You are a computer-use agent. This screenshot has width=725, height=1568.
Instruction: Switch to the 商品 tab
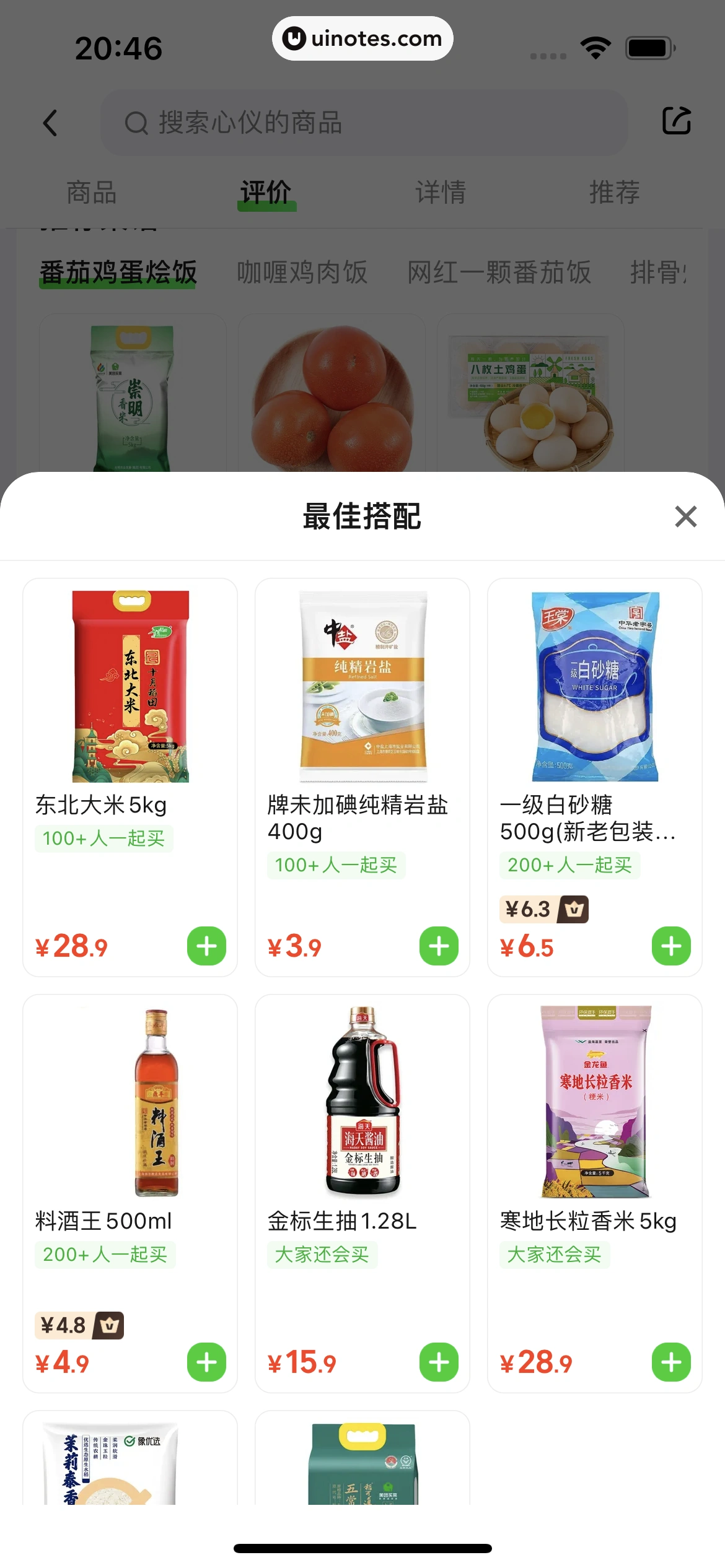click(92, 193)
